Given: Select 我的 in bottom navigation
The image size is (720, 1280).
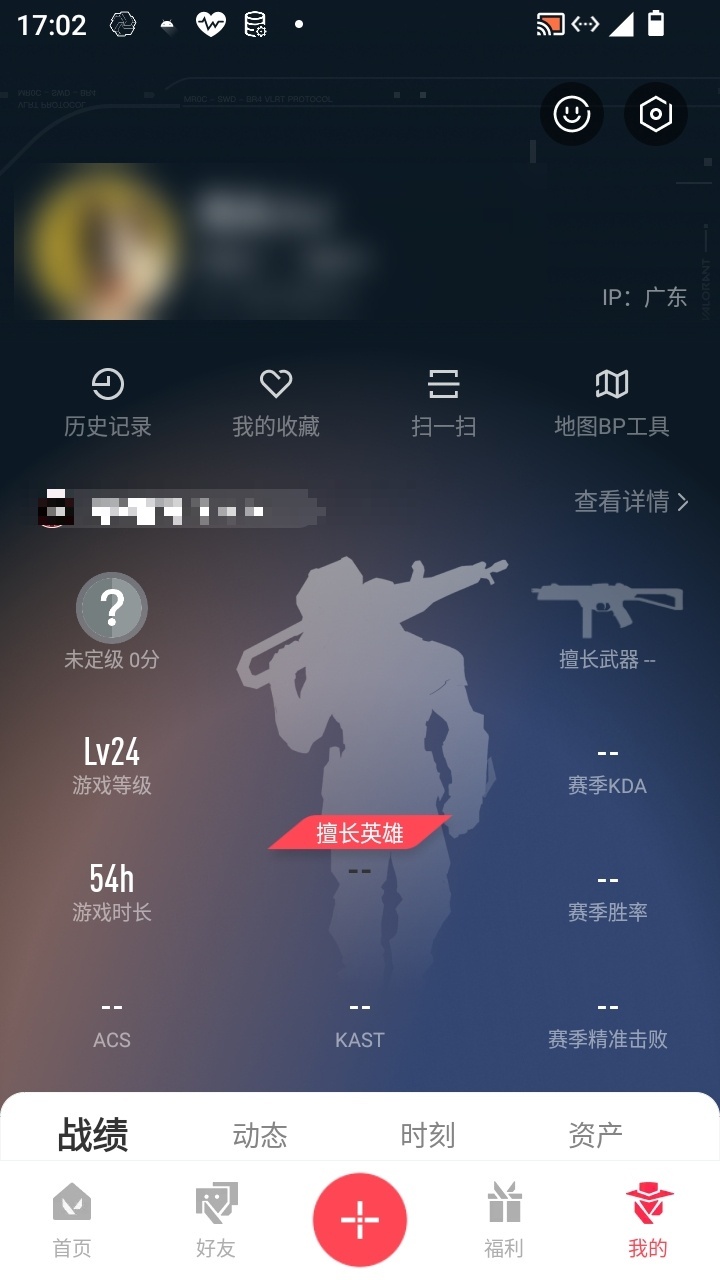Looking at the screenshot, I should pyautogui.click(x=648, y=1220).
